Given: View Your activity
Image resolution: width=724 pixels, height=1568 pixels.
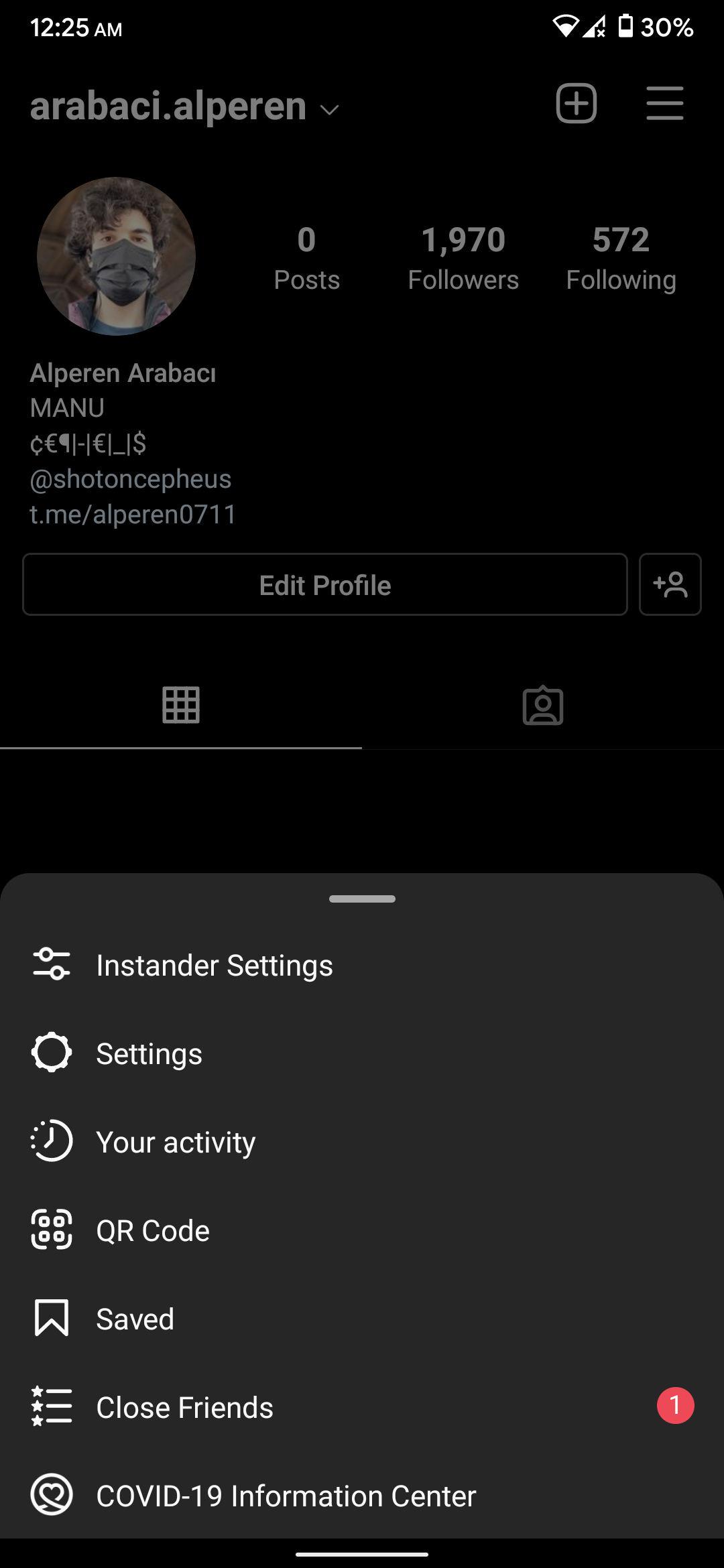Looking at the screenshot, I should click(176, 1142).
